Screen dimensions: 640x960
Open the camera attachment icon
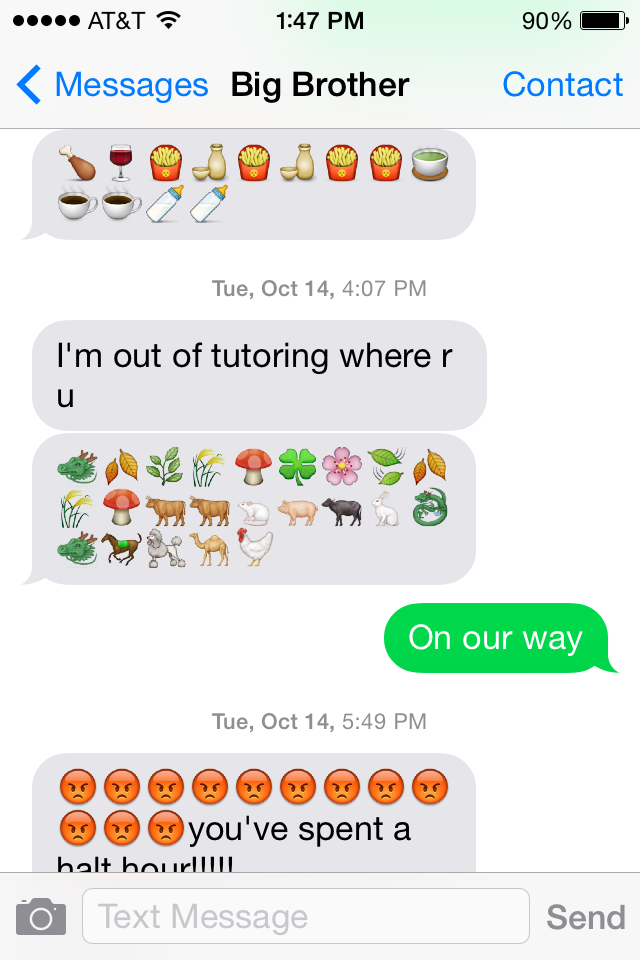pyautogui.click(x=41, y=916)
